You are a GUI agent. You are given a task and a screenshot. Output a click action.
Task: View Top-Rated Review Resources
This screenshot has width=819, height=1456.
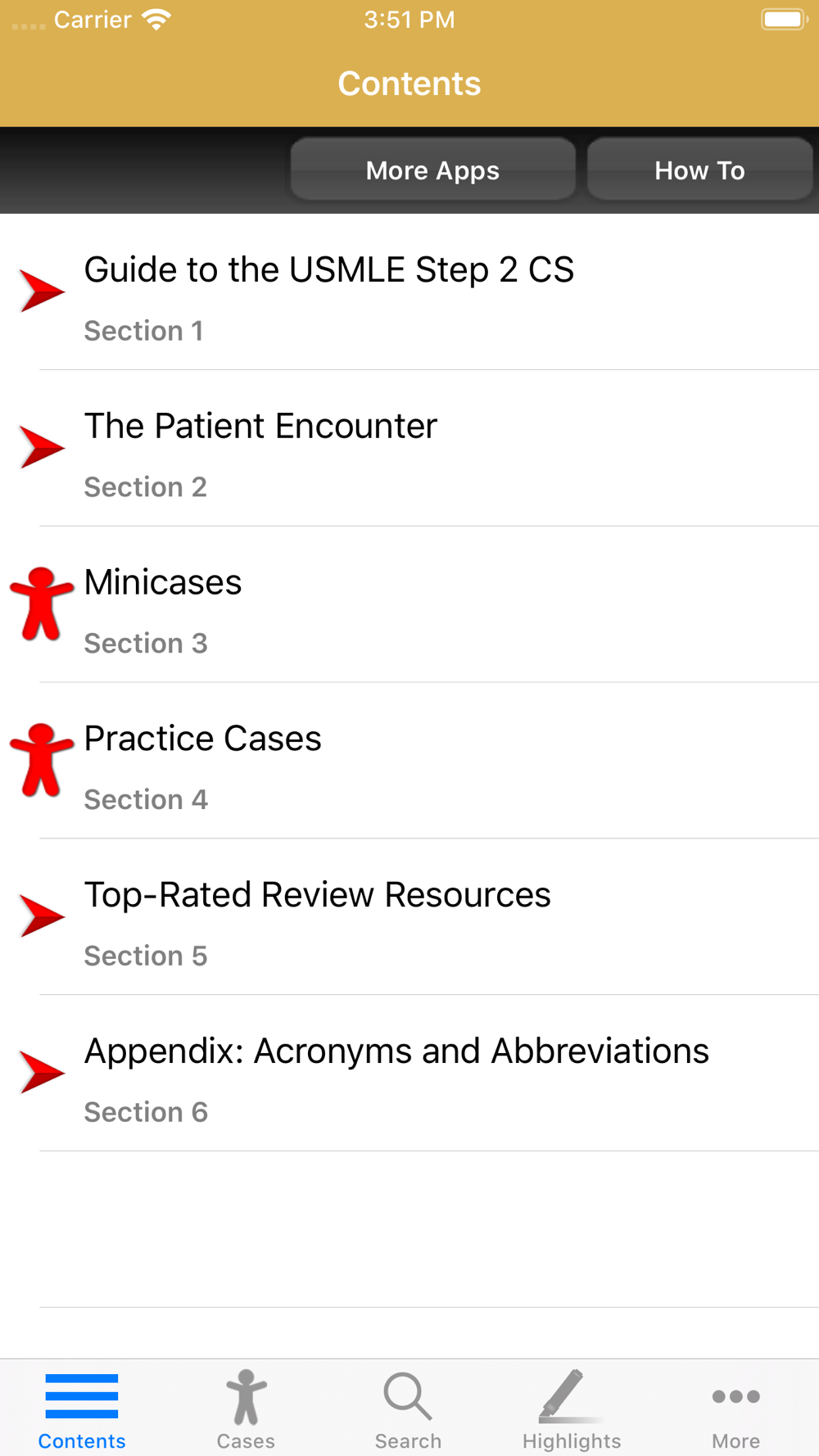[409, 918]
